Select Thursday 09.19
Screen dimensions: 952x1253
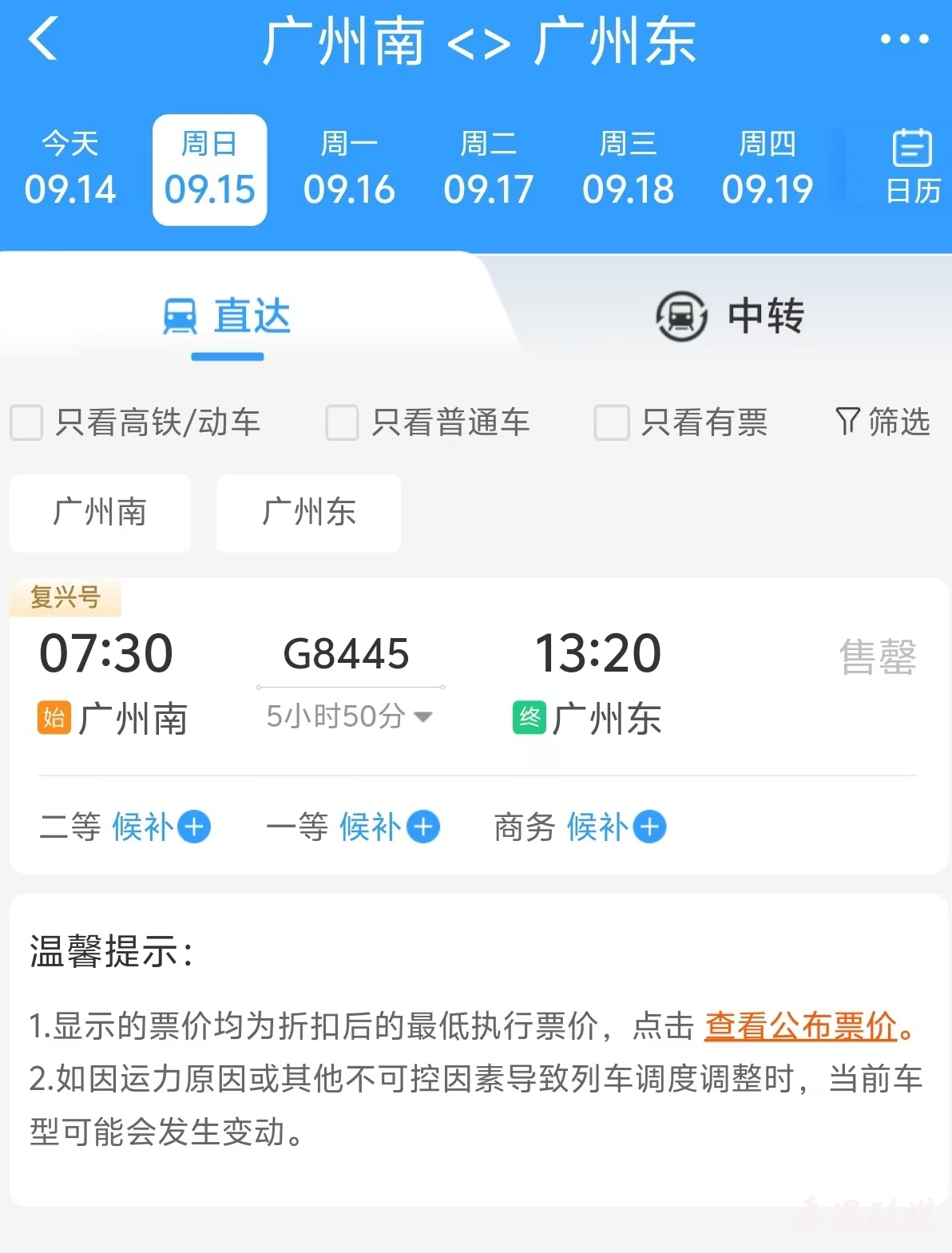[x=767, y=169]
